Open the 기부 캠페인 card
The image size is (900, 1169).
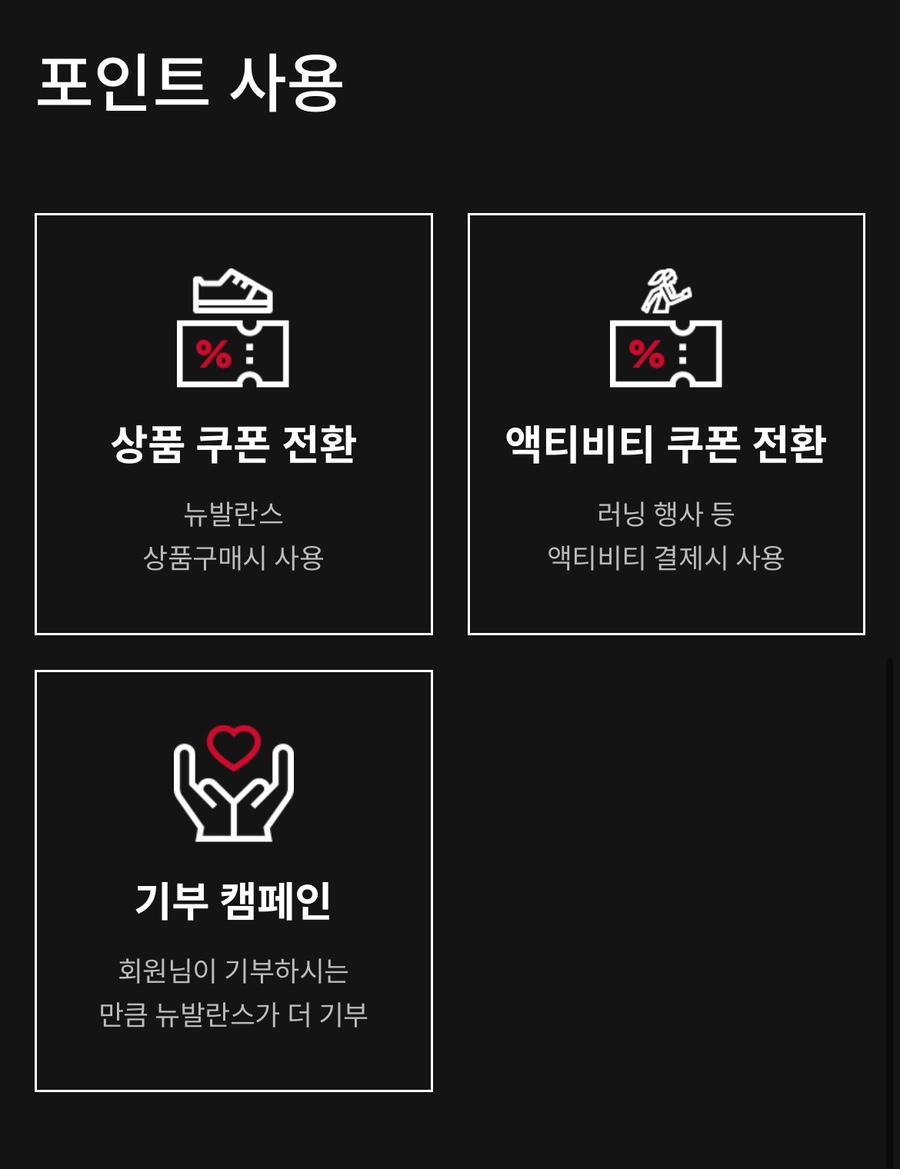pyautogui.click(x=233, y=880)
